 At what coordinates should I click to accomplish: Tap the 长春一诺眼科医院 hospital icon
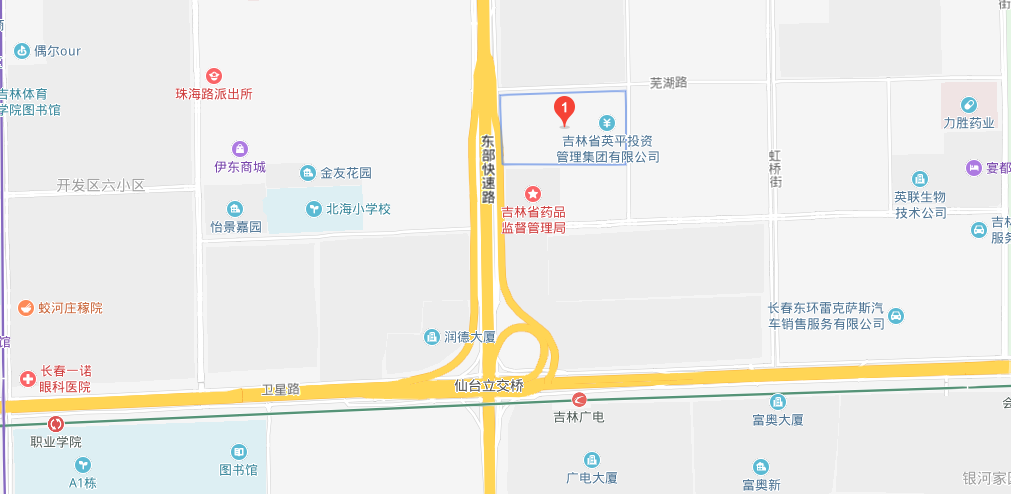[27, 379]
